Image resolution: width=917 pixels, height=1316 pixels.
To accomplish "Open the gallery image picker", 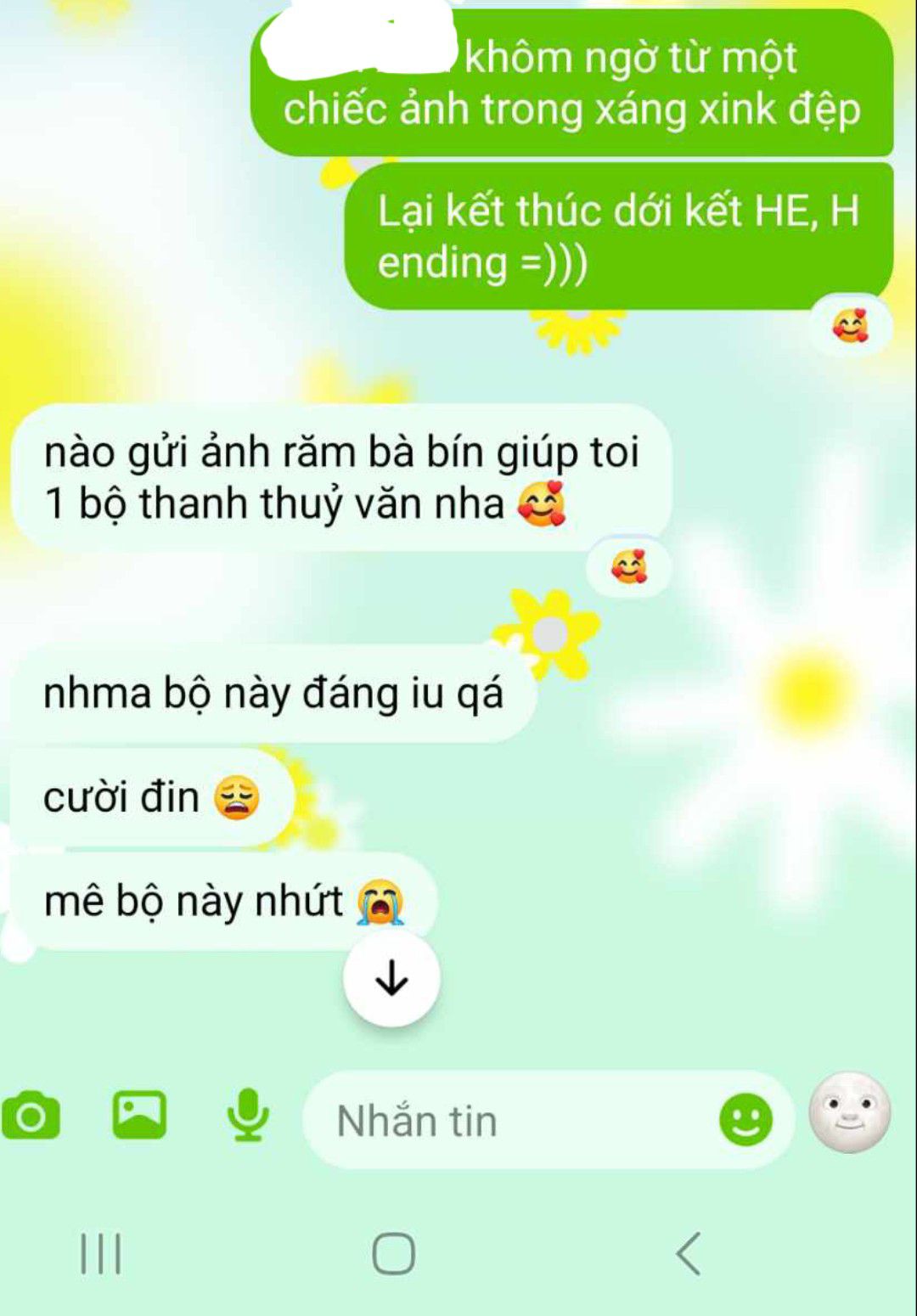I will pyautogui.click(x=139, y=1116).
